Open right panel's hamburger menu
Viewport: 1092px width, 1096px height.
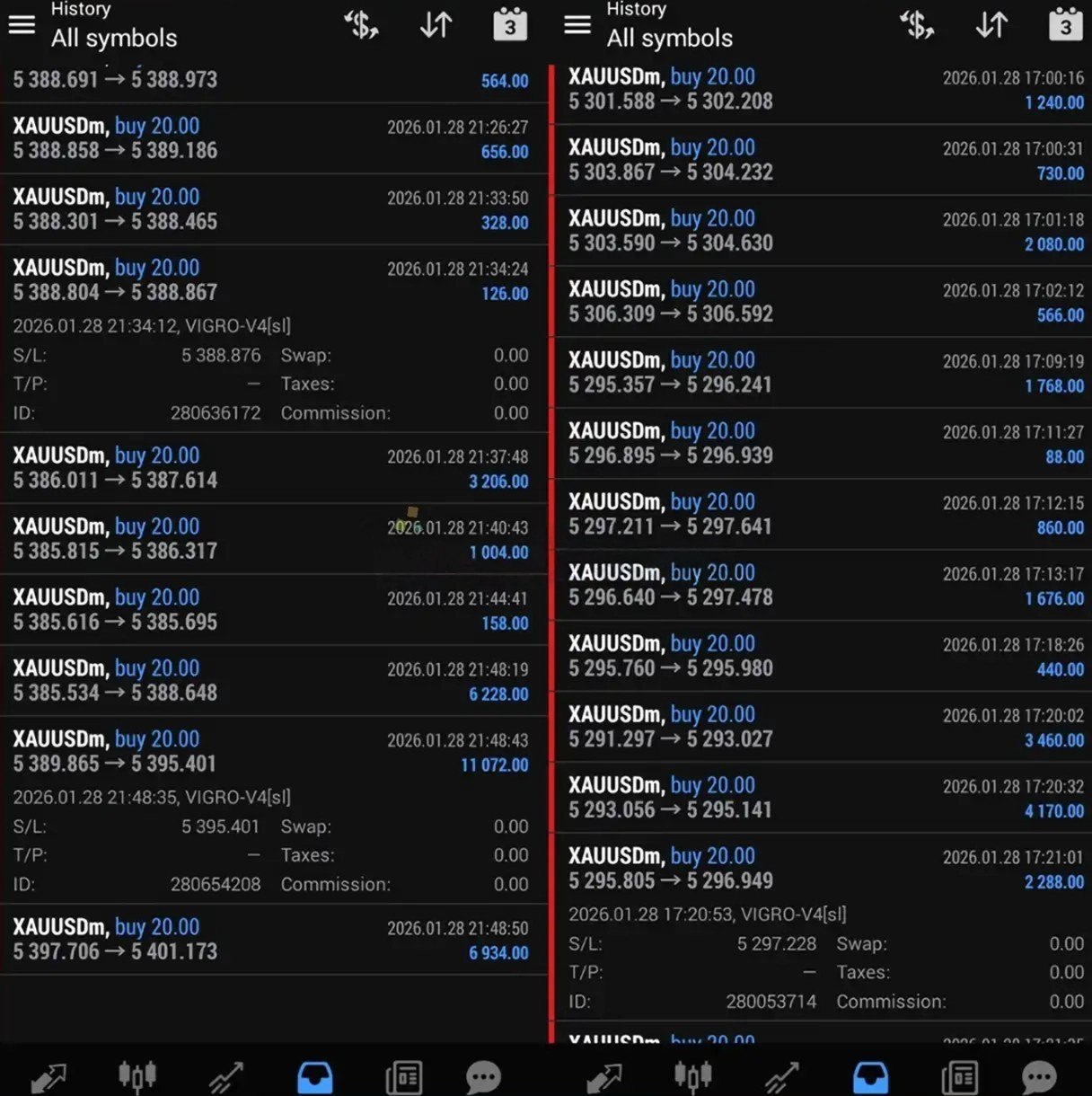pyautogui.click(x=577, y=24)
